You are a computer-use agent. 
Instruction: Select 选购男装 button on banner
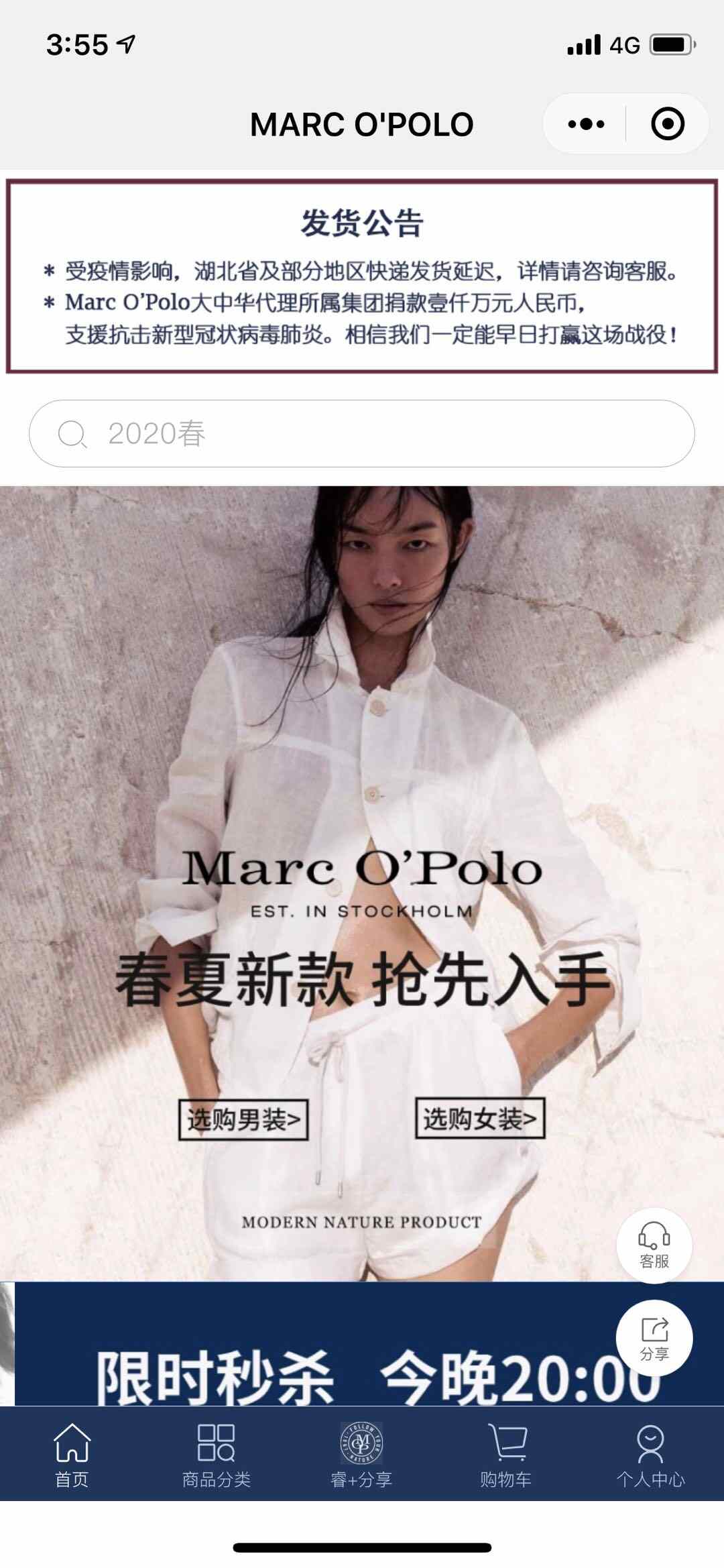243,1119
